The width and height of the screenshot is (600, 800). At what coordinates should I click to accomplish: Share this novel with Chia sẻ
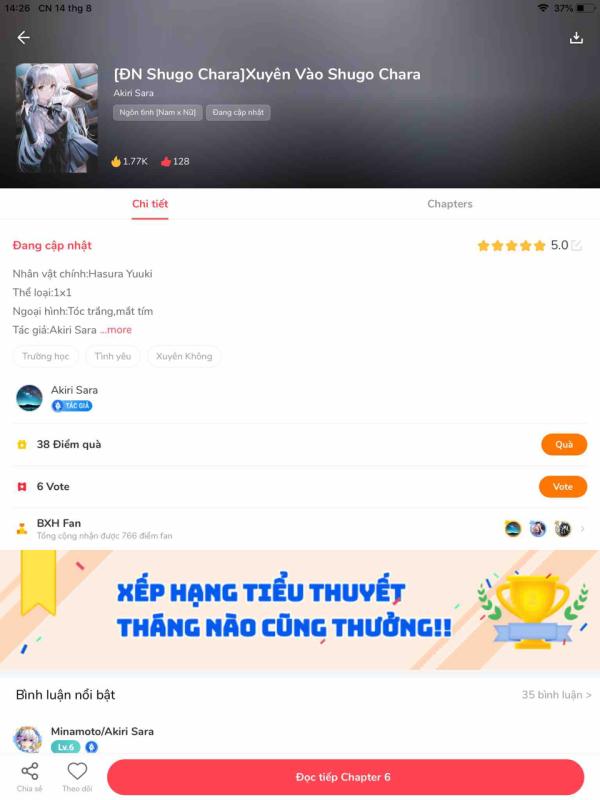(30, 776)
